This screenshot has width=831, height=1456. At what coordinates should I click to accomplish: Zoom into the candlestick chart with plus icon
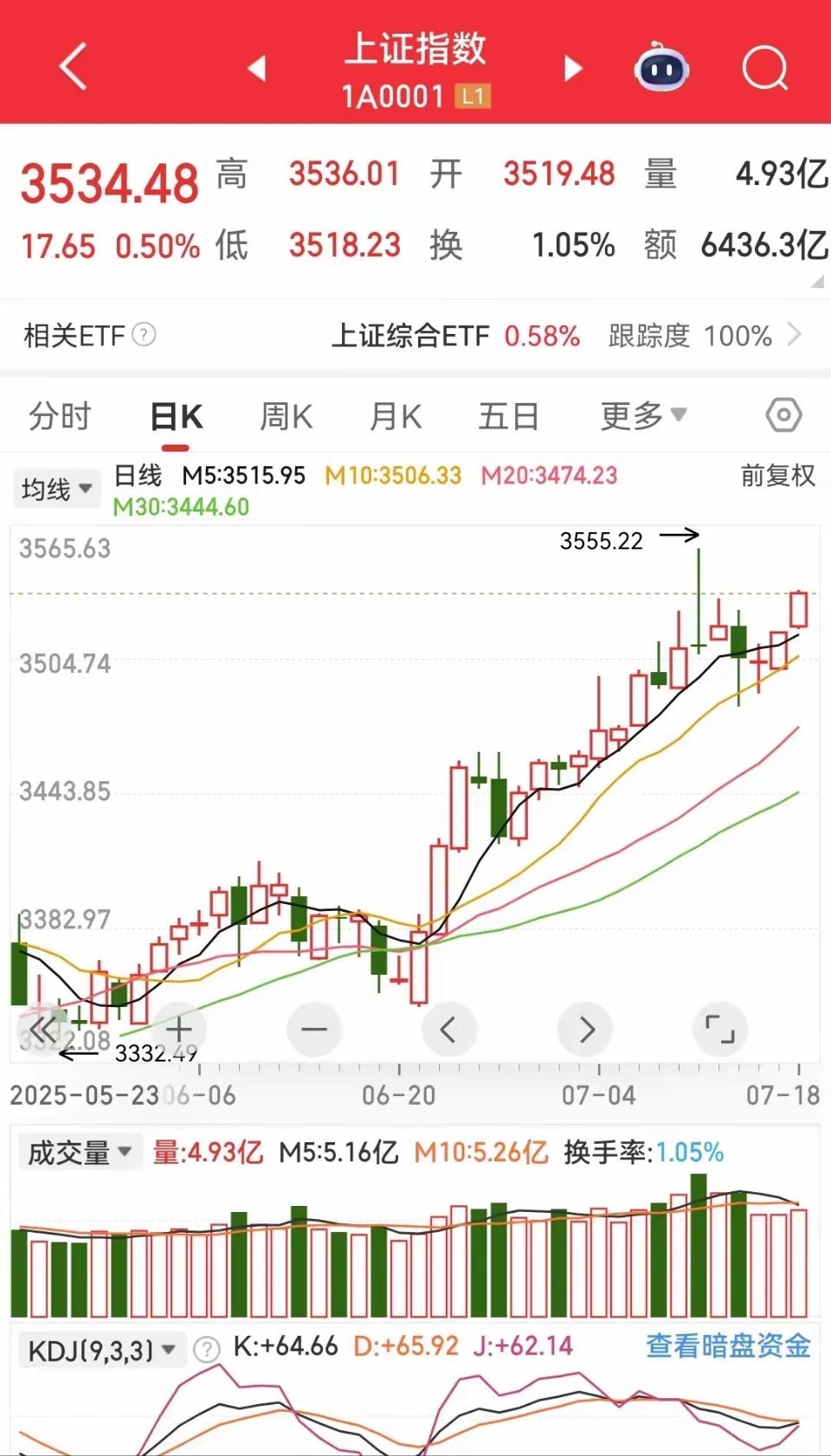177,1029
